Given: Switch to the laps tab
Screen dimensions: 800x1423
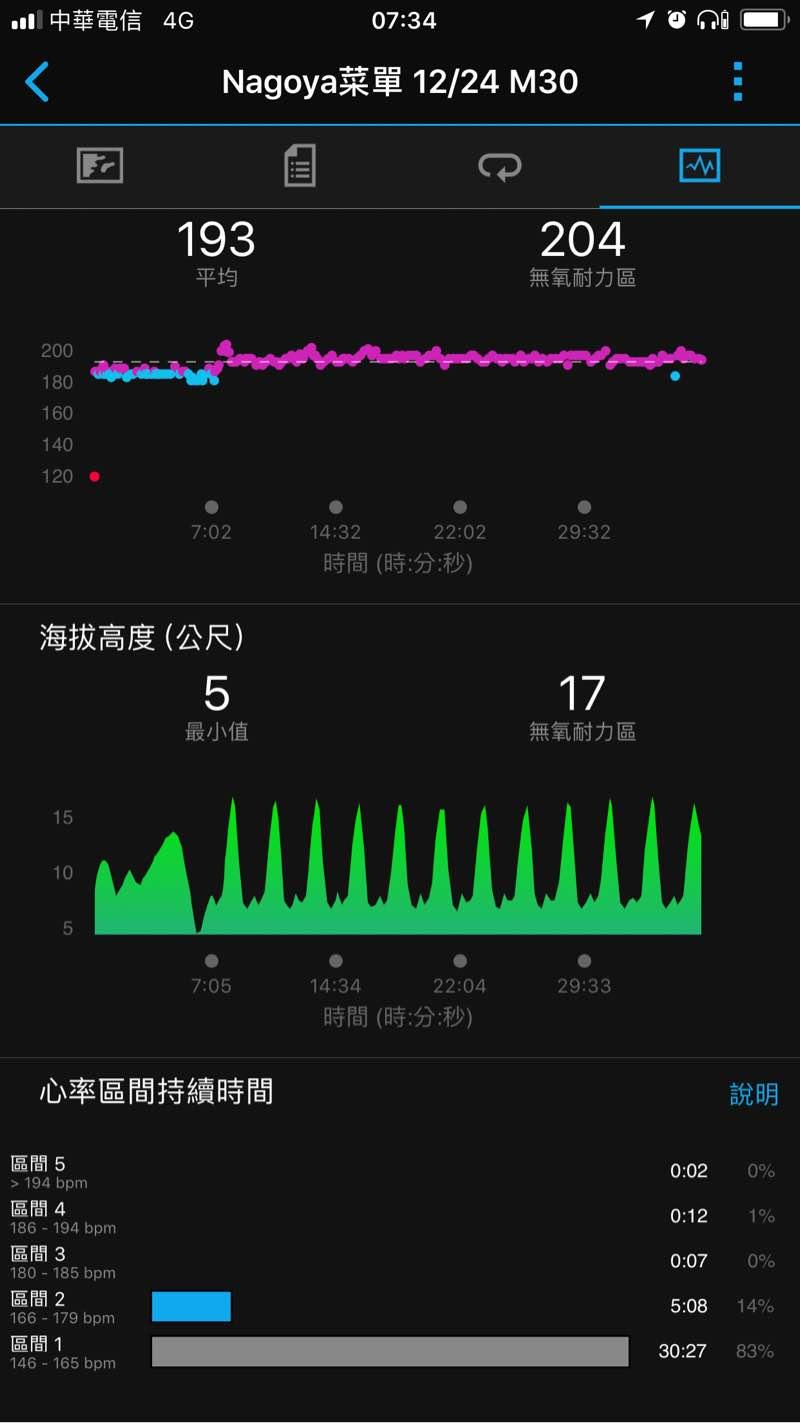Looking at the screenshot, I should coord(500,165).
